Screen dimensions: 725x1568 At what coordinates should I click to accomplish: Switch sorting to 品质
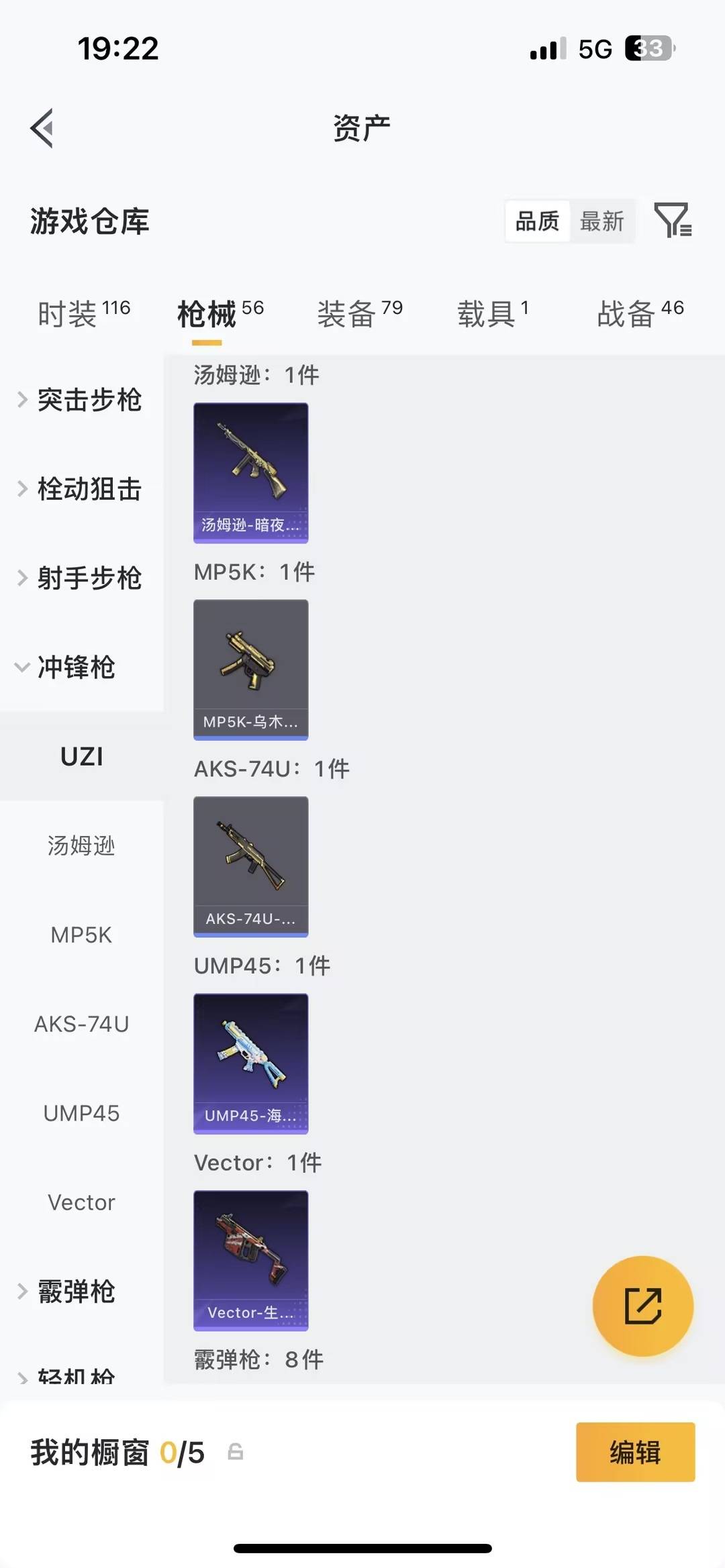tap(536, 221)
